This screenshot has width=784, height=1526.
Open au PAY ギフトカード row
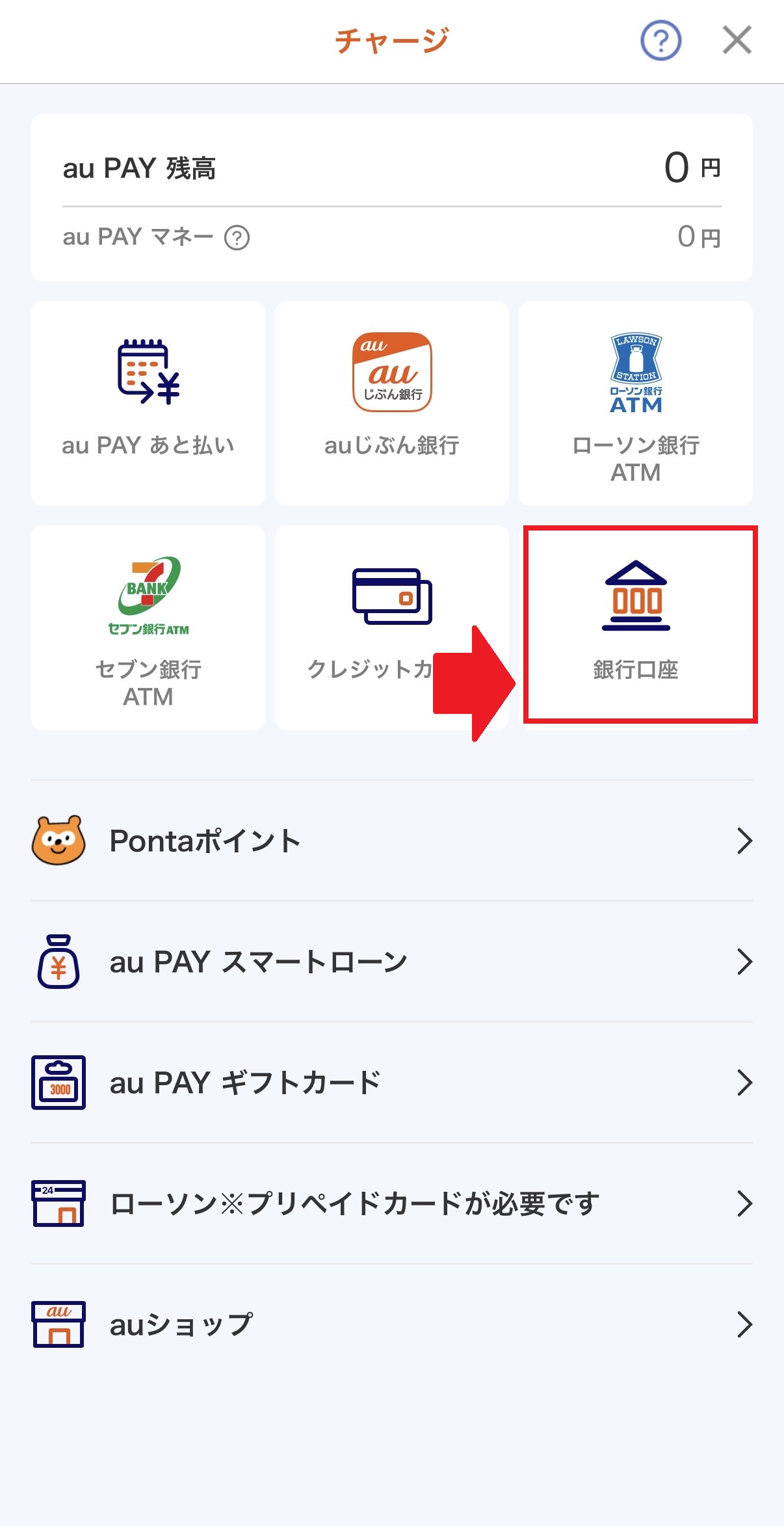click(x=391, y=1083)
